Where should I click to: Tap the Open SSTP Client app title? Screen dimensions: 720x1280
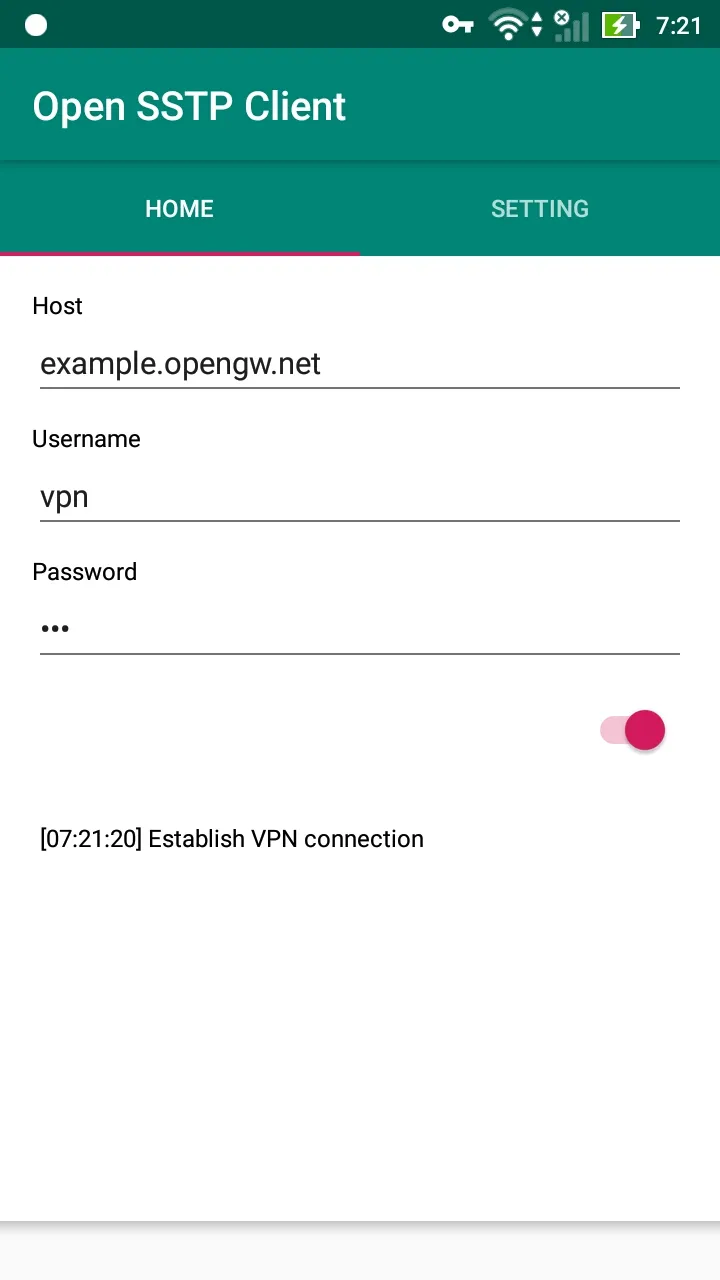click(x=189, y=105)
